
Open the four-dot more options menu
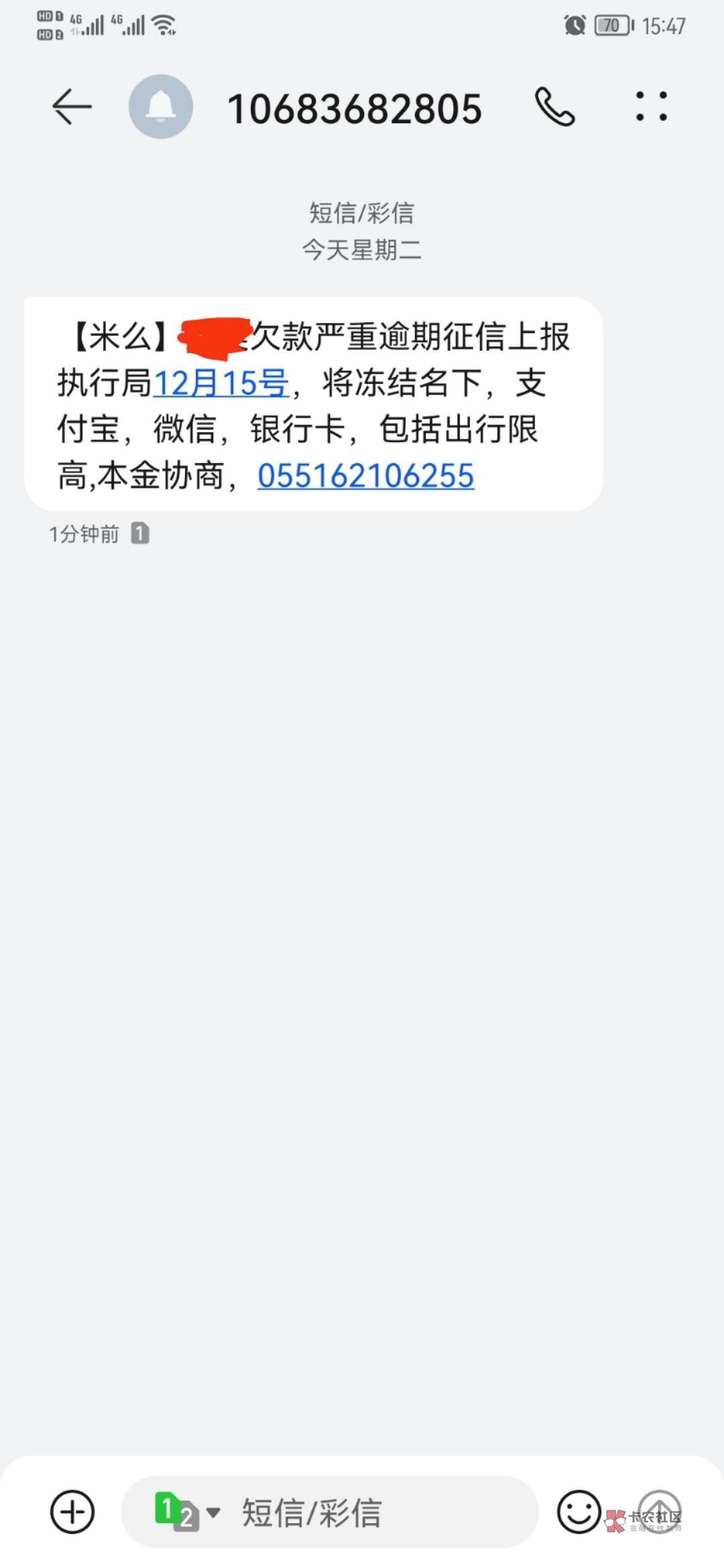click(x=652, y=107)
